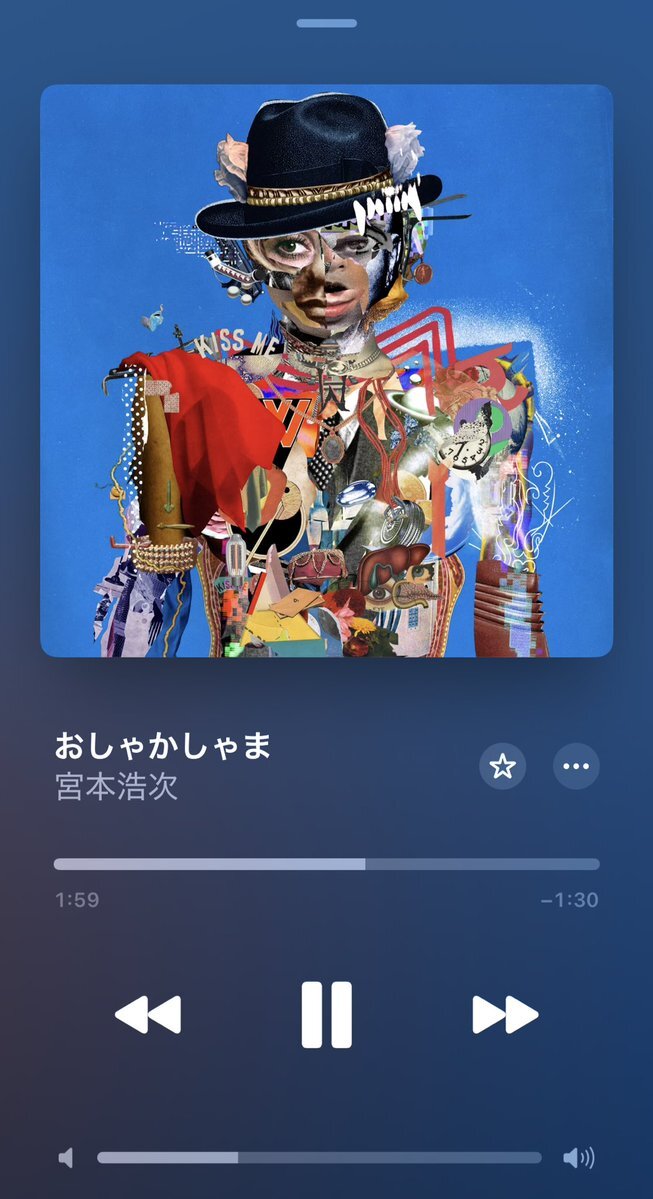
Task: Favorite the song with the star icon
Action: tap(502, 767)
